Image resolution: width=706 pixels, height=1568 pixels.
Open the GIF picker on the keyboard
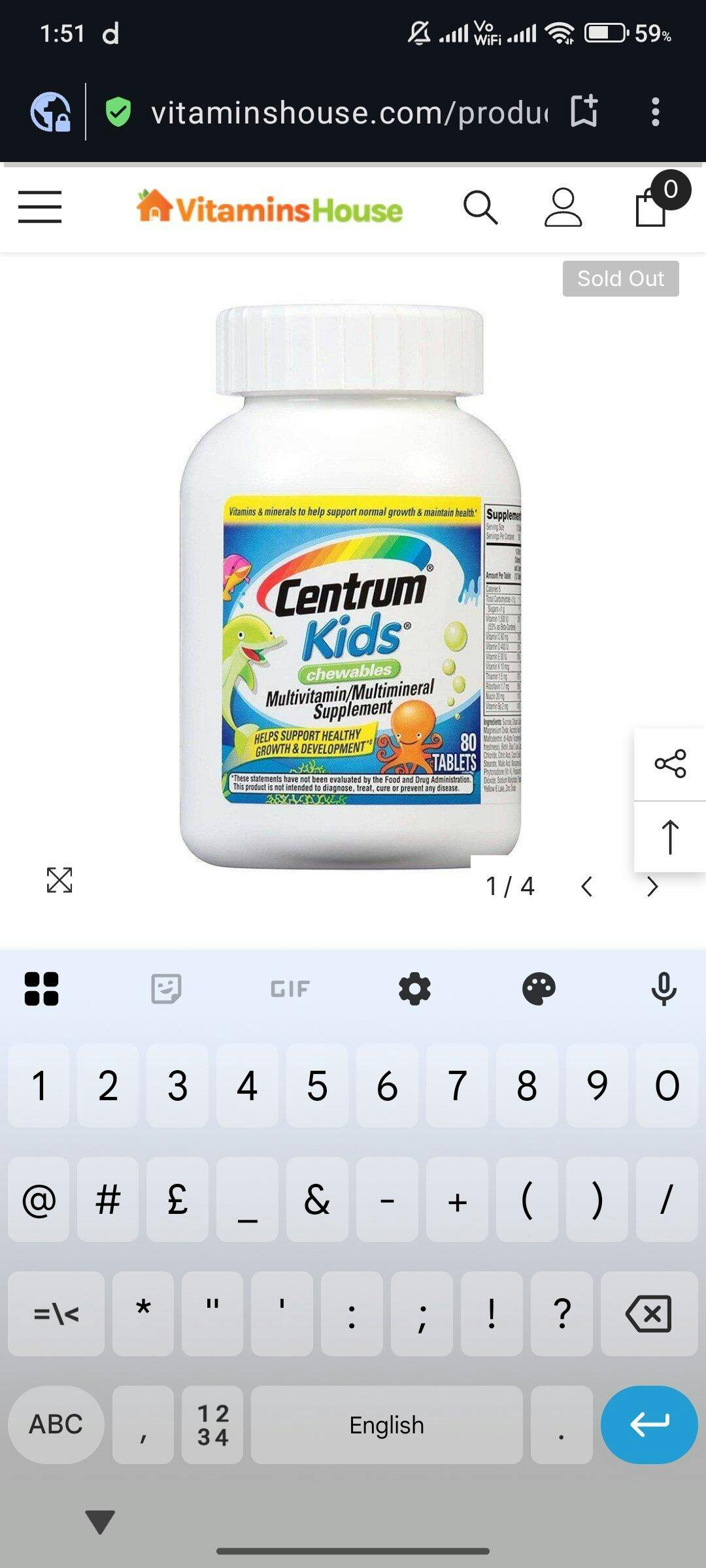[x=290, y=989]
